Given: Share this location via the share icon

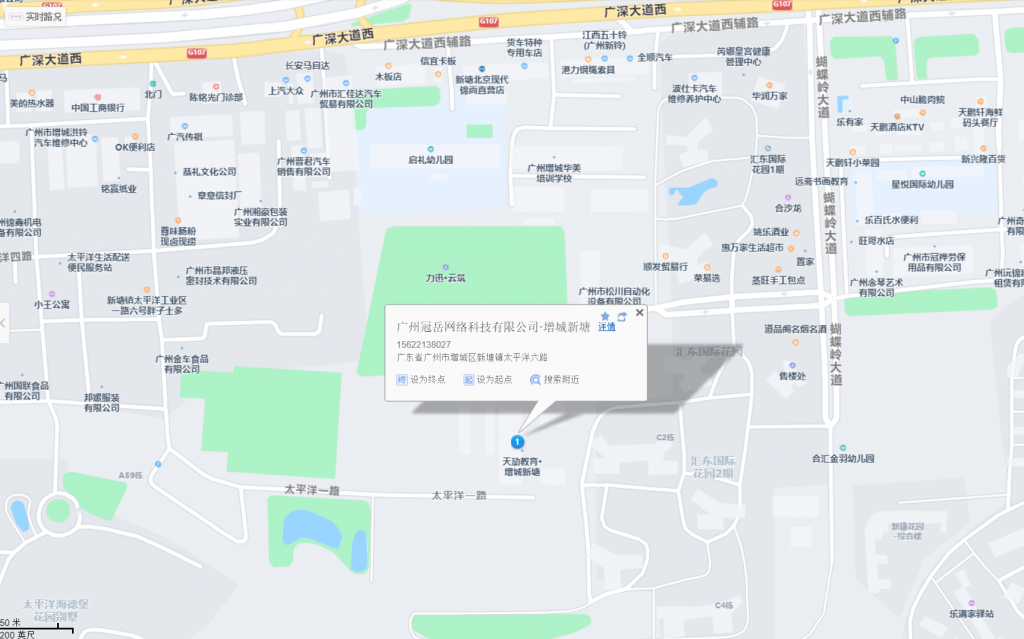Looking at the screenshot, I should pos(621,316).
